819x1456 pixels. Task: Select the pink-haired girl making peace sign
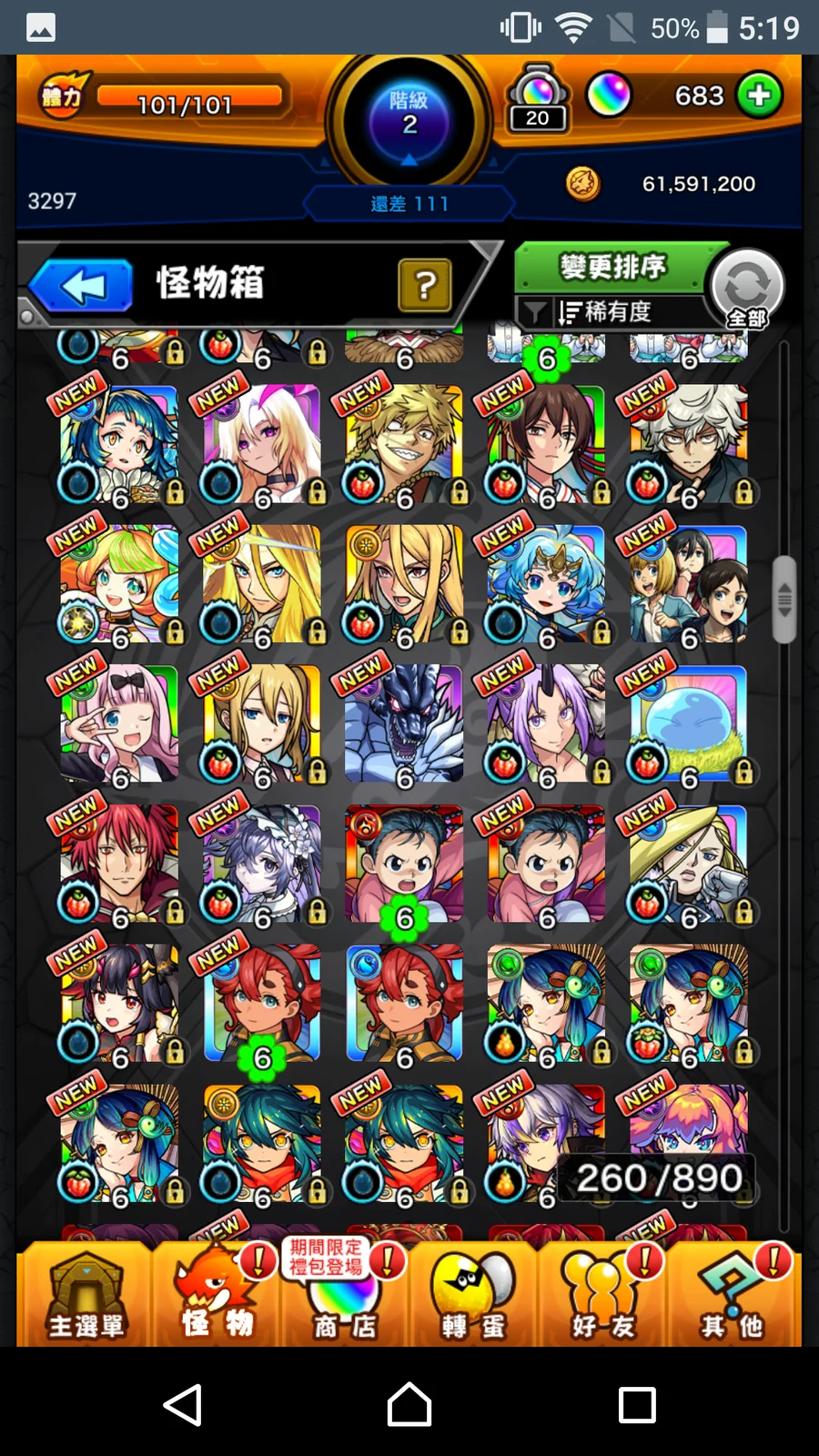point(119,723)
